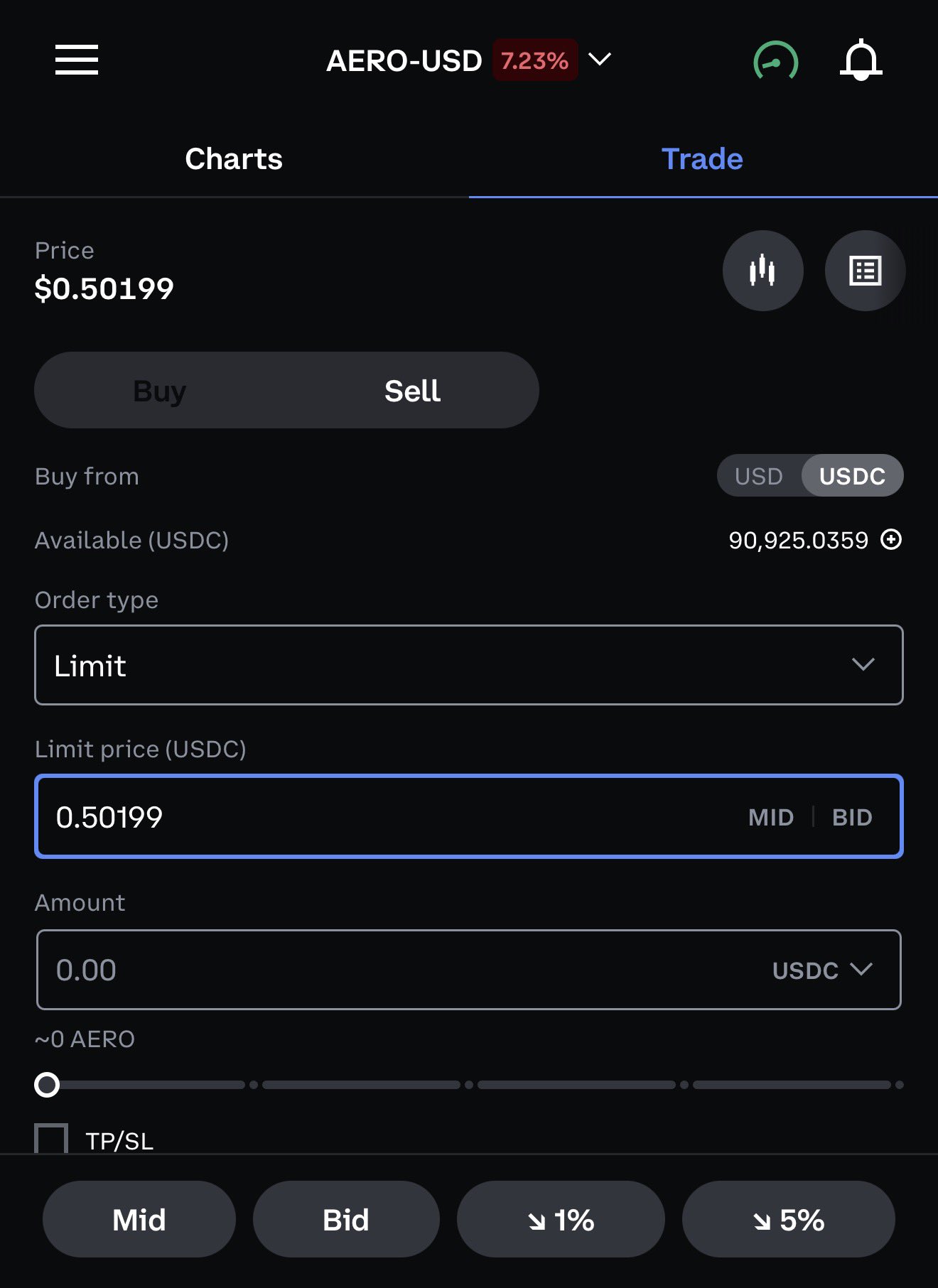Open the candlestick chart view
The height and width of the screenshot is (1288, 938).
tap(762, 271)
